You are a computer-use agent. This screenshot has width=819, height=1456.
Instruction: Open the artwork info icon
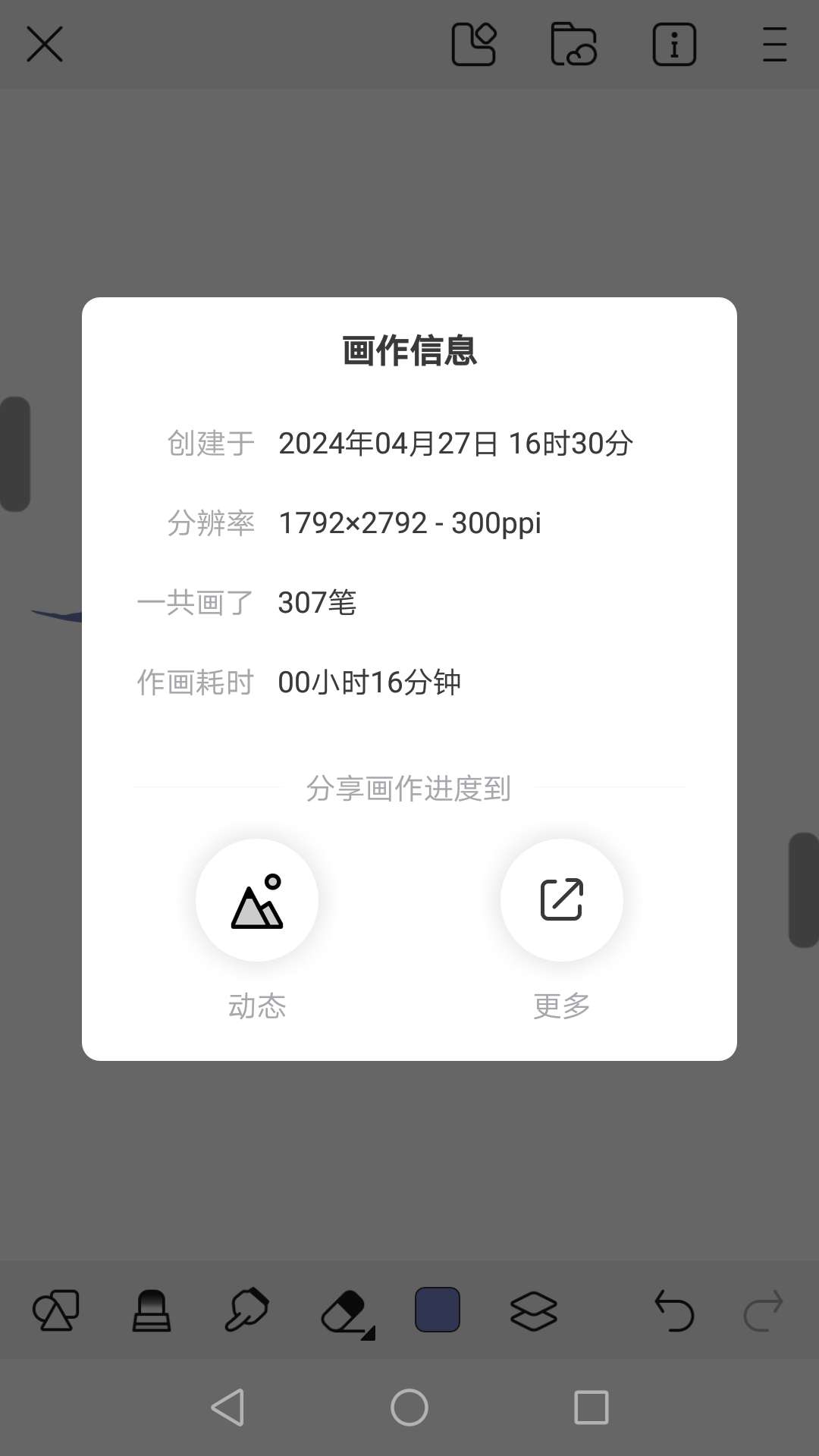tap(674, 44)
